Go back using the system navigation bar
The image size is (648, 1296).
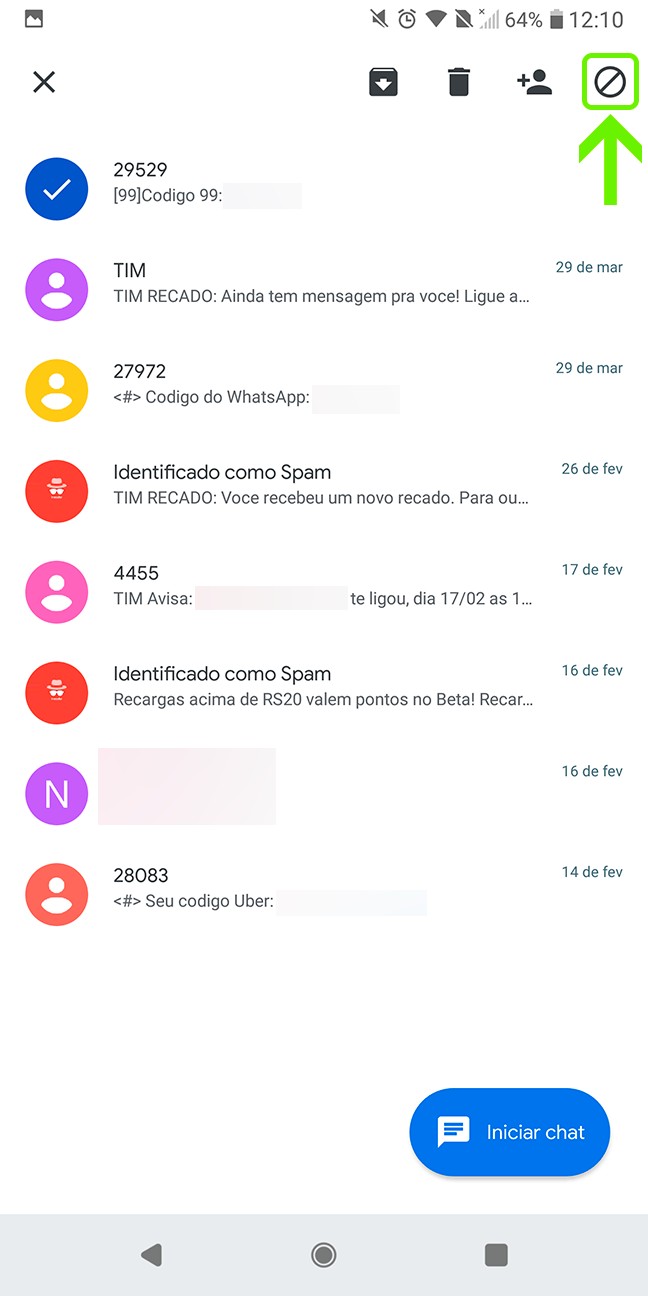click(x=151, y=1255)
